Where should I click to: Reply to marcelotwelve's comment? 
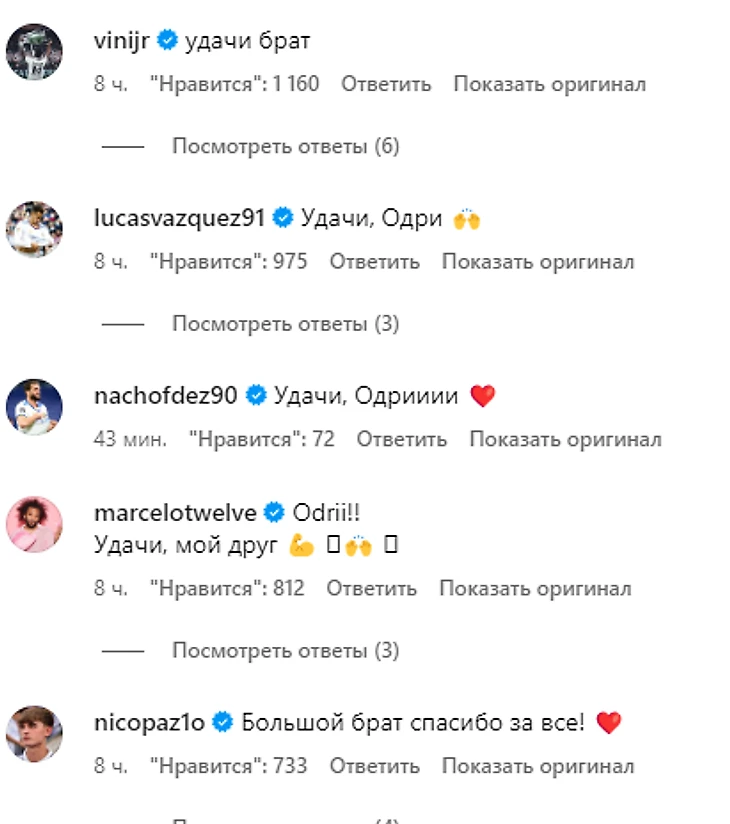[371, 589]
